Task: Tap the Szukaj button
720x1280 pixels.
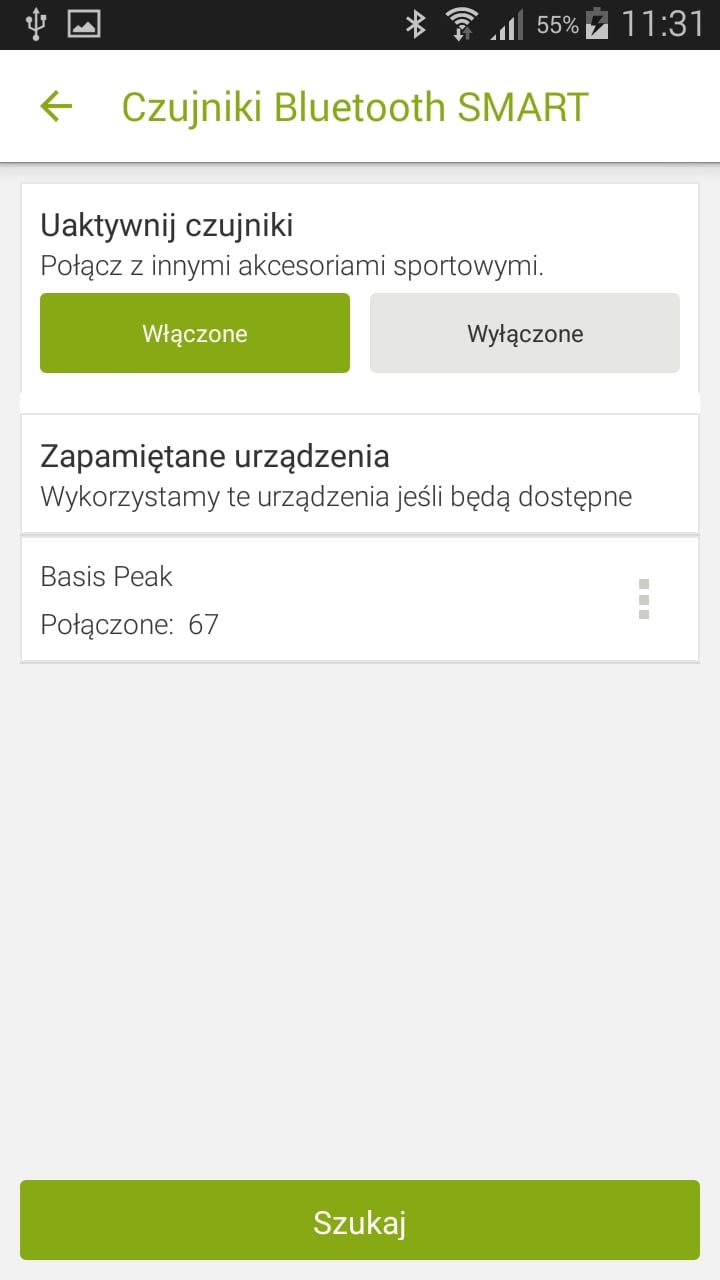Action: coord(360,1220)
